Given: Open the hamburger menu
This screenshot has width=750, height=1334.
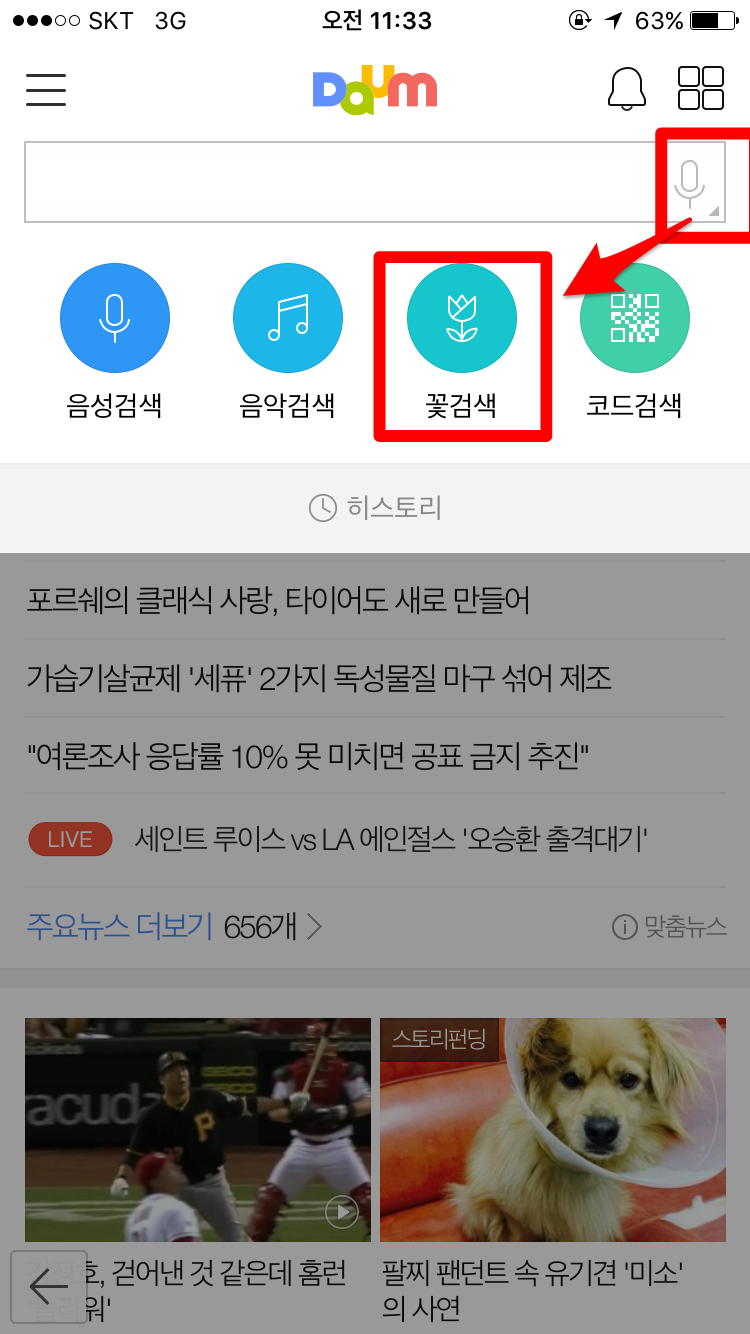Looking at the screenshot, I should click(x=46, y=89).
